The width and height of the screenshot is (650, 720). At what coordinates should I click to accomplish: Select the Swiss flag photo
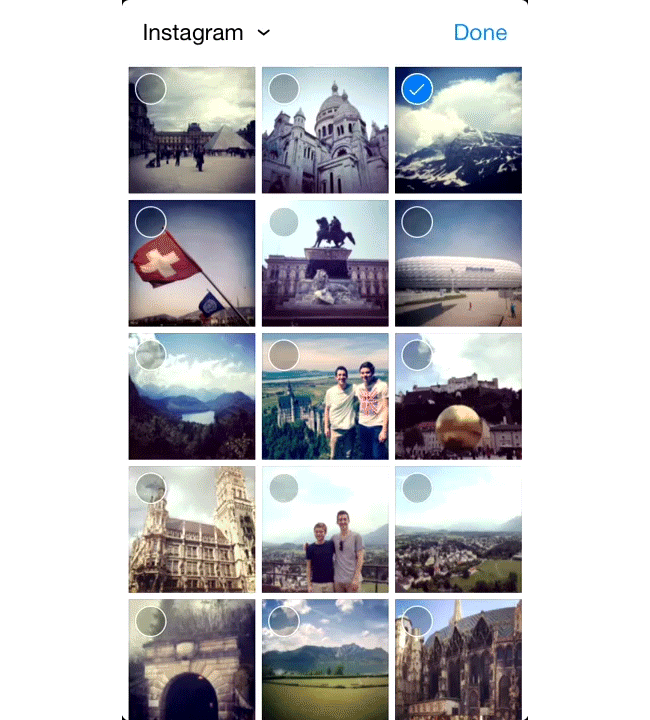coord(192,263)
